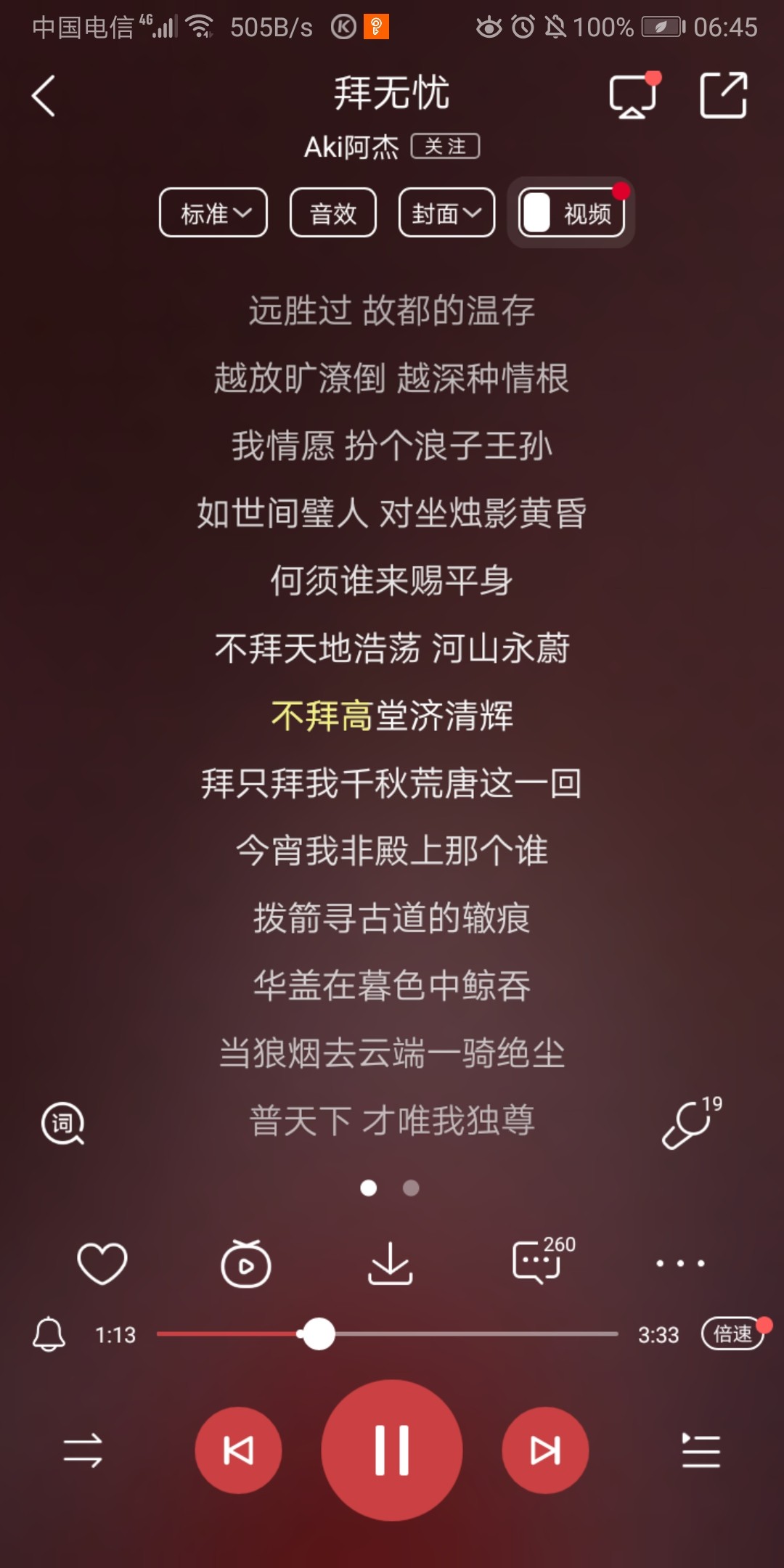Open the lyrics search 词 icon
The height and width of the screenshot is (1568, 784).
pos(62,1124)
